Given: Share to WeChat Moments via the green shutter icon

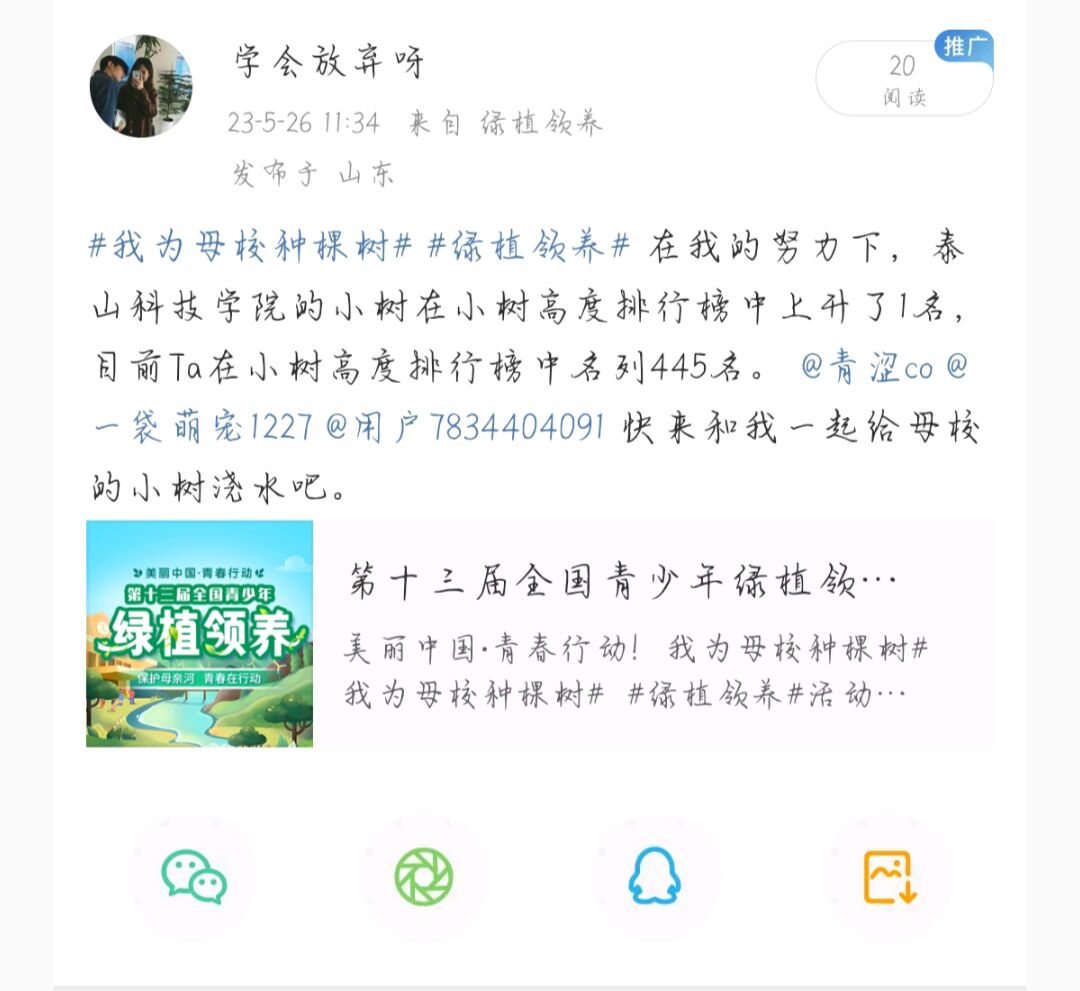Looking at the screenshot, I should tap(424, 878).
